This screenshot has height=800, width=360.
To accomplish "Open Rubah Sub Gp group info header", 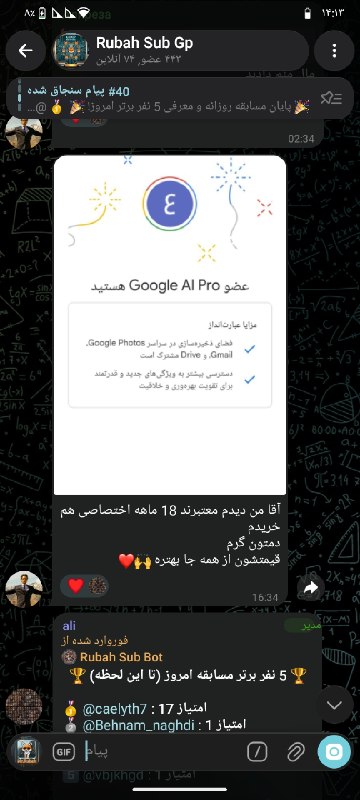I will click(180, 51).
